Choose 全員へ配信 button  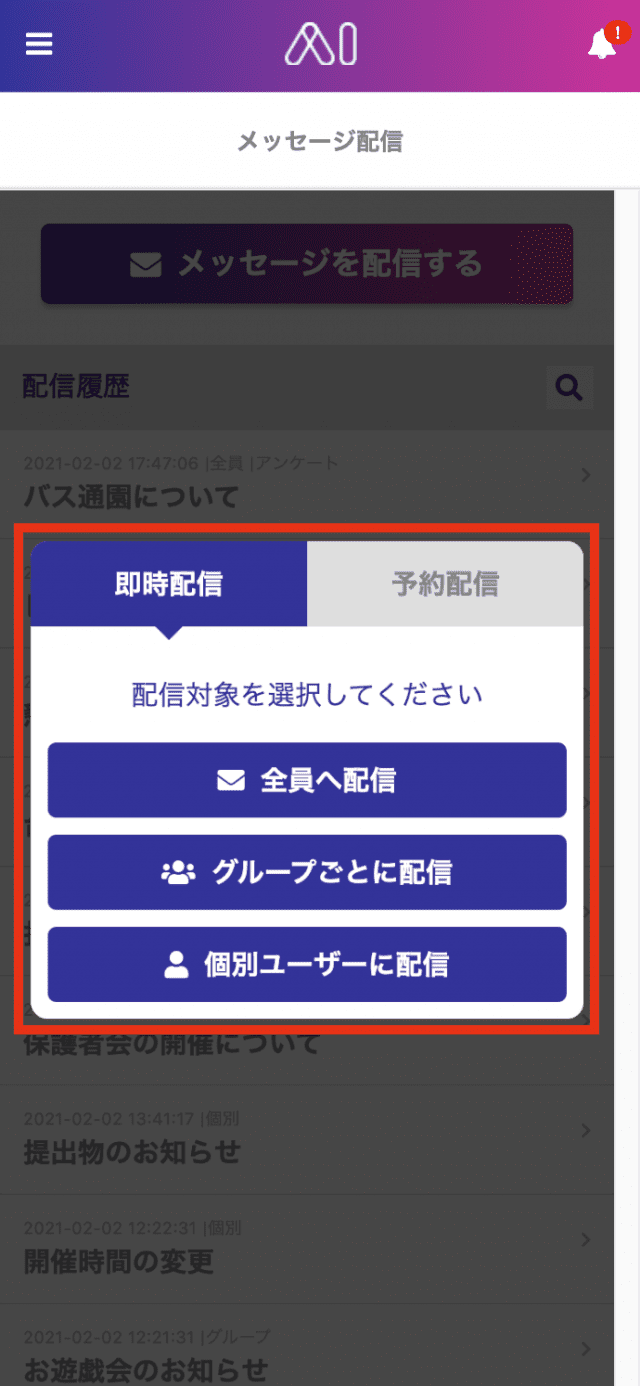pos(307,780)
